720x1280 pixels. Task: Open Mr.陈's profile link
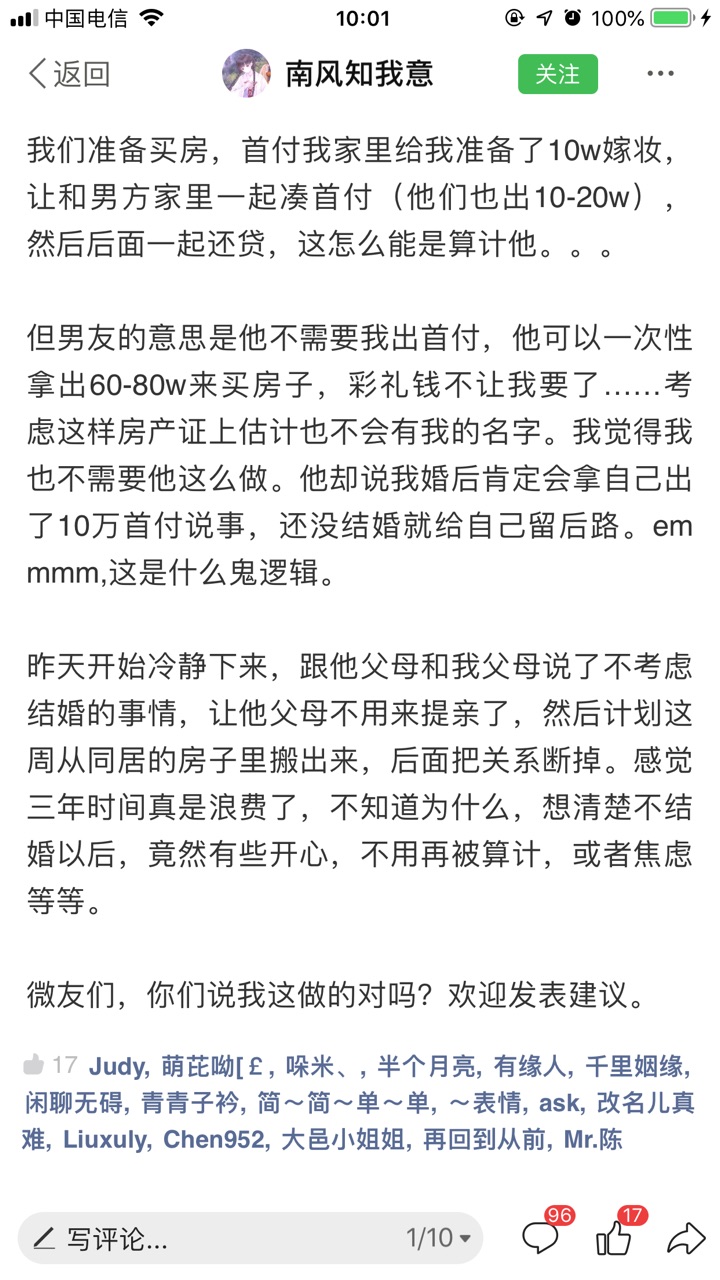tap(593, 1140)
